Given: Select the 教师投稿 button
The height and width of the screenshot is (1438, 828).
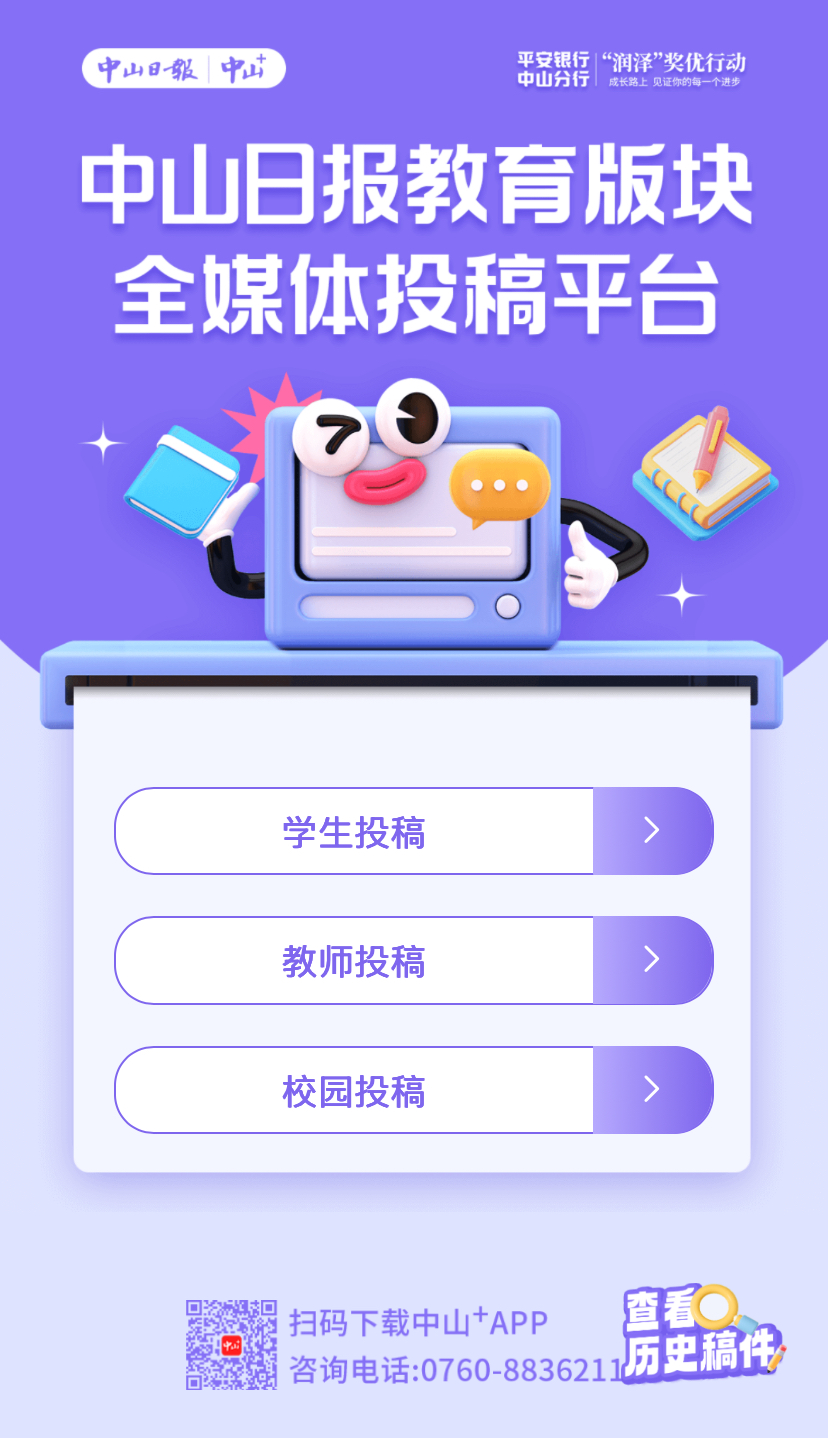Looking at the screenshot, I should [x=413, y=960].
